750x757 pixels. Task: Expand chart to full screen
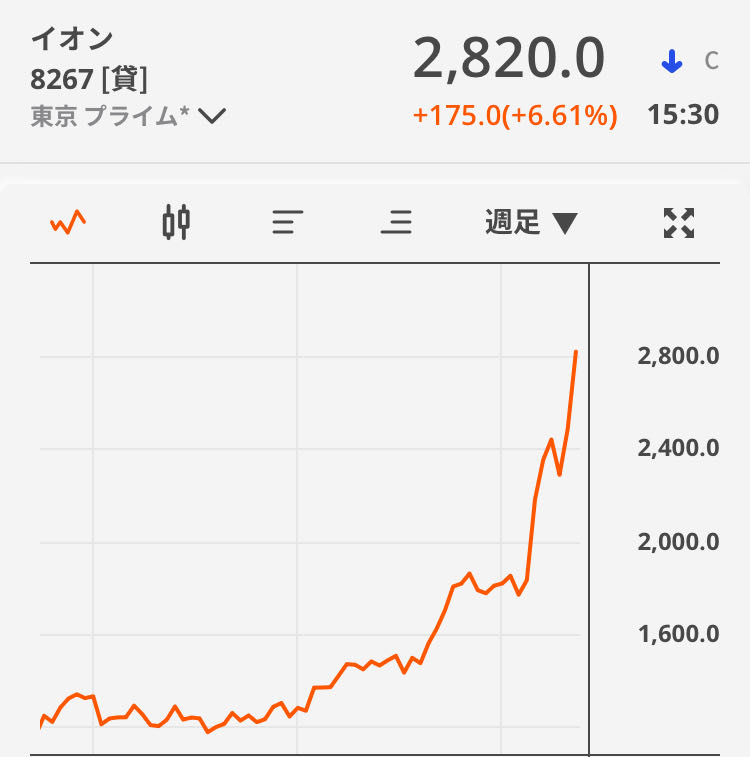(679, 222)
